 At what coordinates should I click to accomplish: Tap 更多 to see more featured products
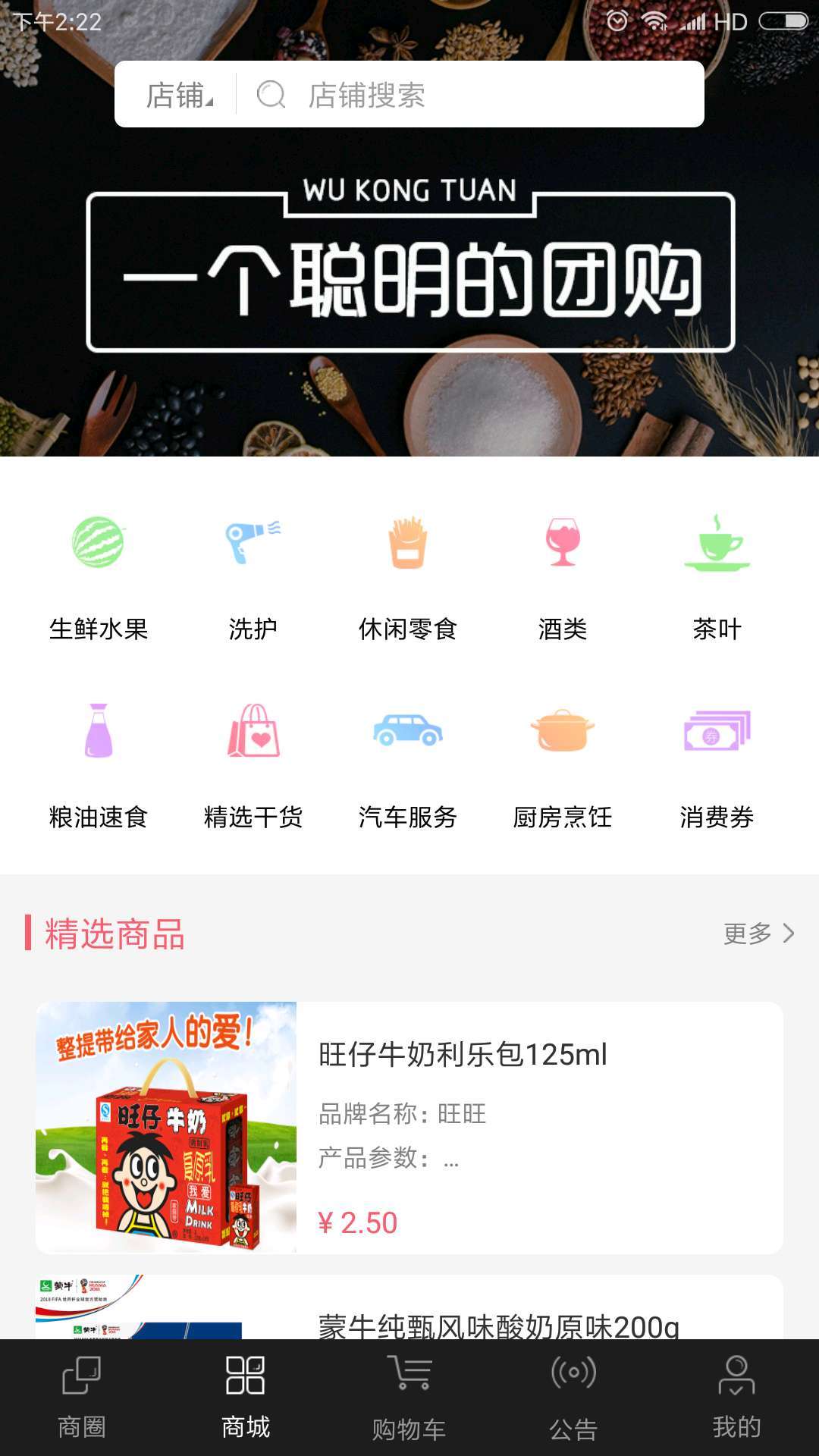click(x=758, y=934)
